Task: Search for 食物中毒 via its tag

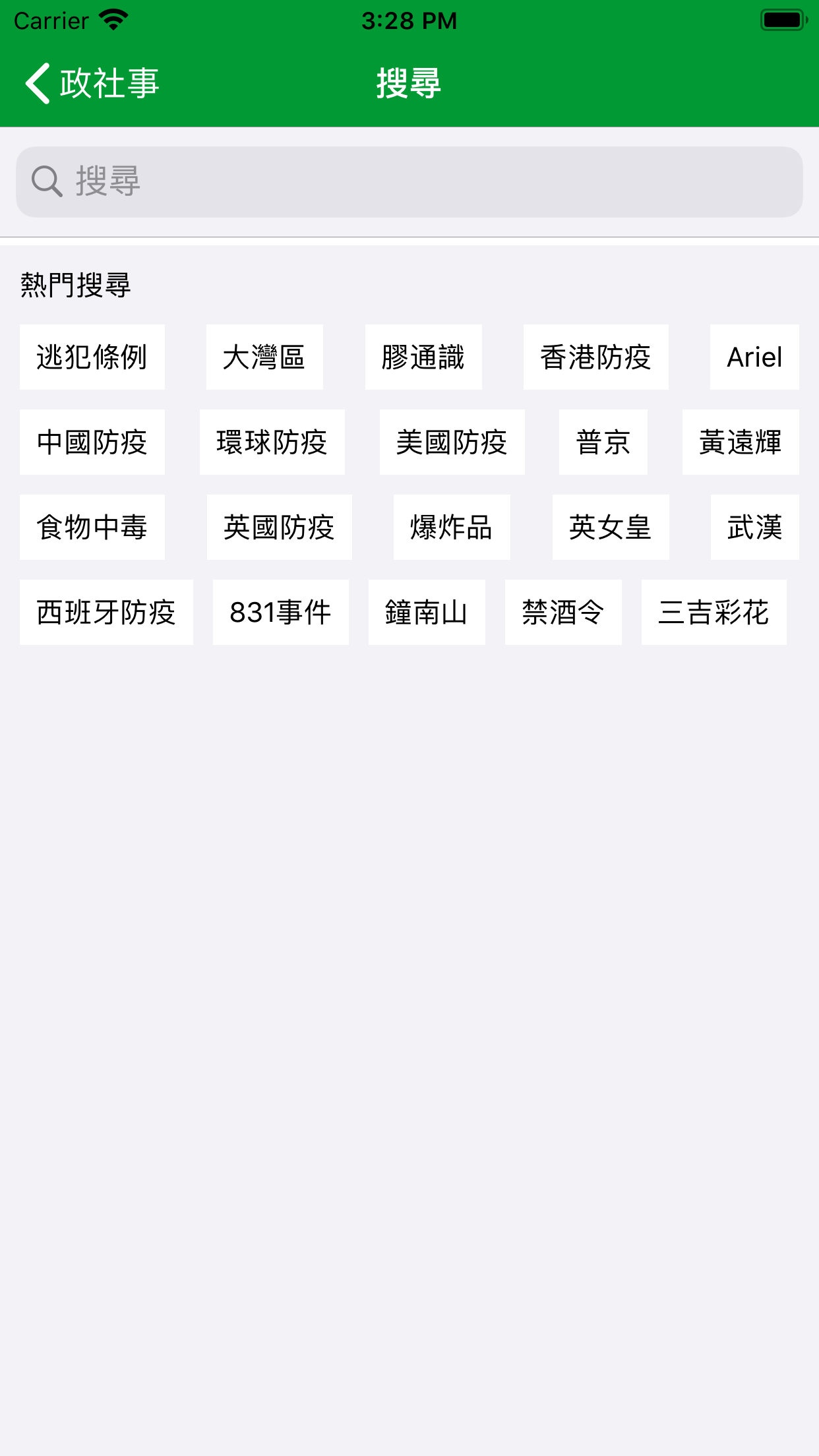Action: [92, 527]
